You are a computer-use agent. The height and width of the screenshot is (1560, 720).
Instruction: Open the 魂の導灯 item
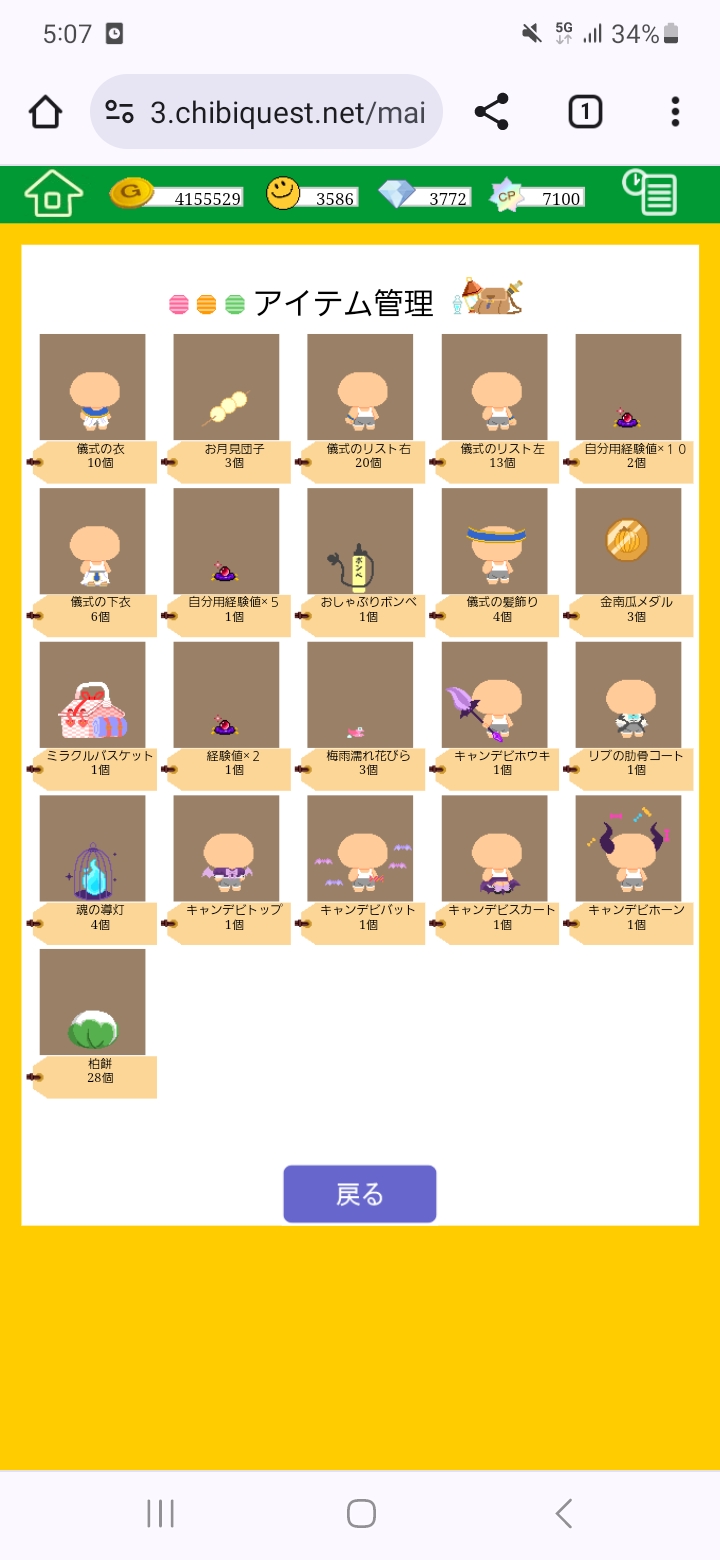coord(93,850)
